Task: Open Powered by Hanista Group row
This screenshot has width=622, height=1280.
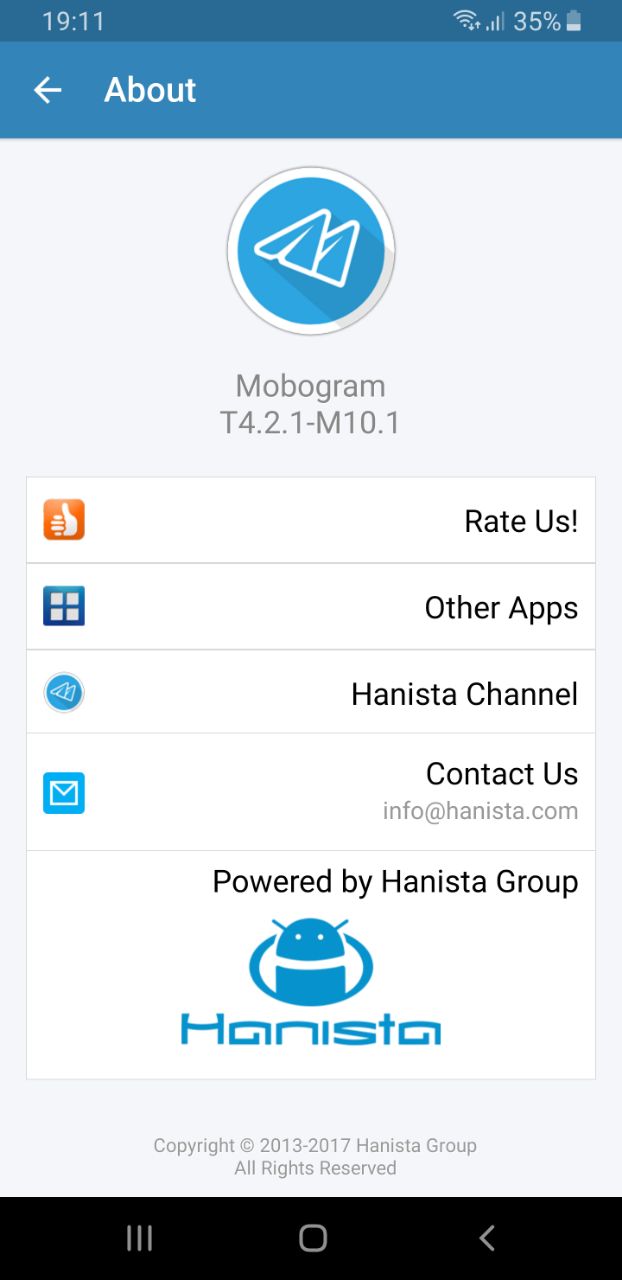Action: tap(311, 965)
